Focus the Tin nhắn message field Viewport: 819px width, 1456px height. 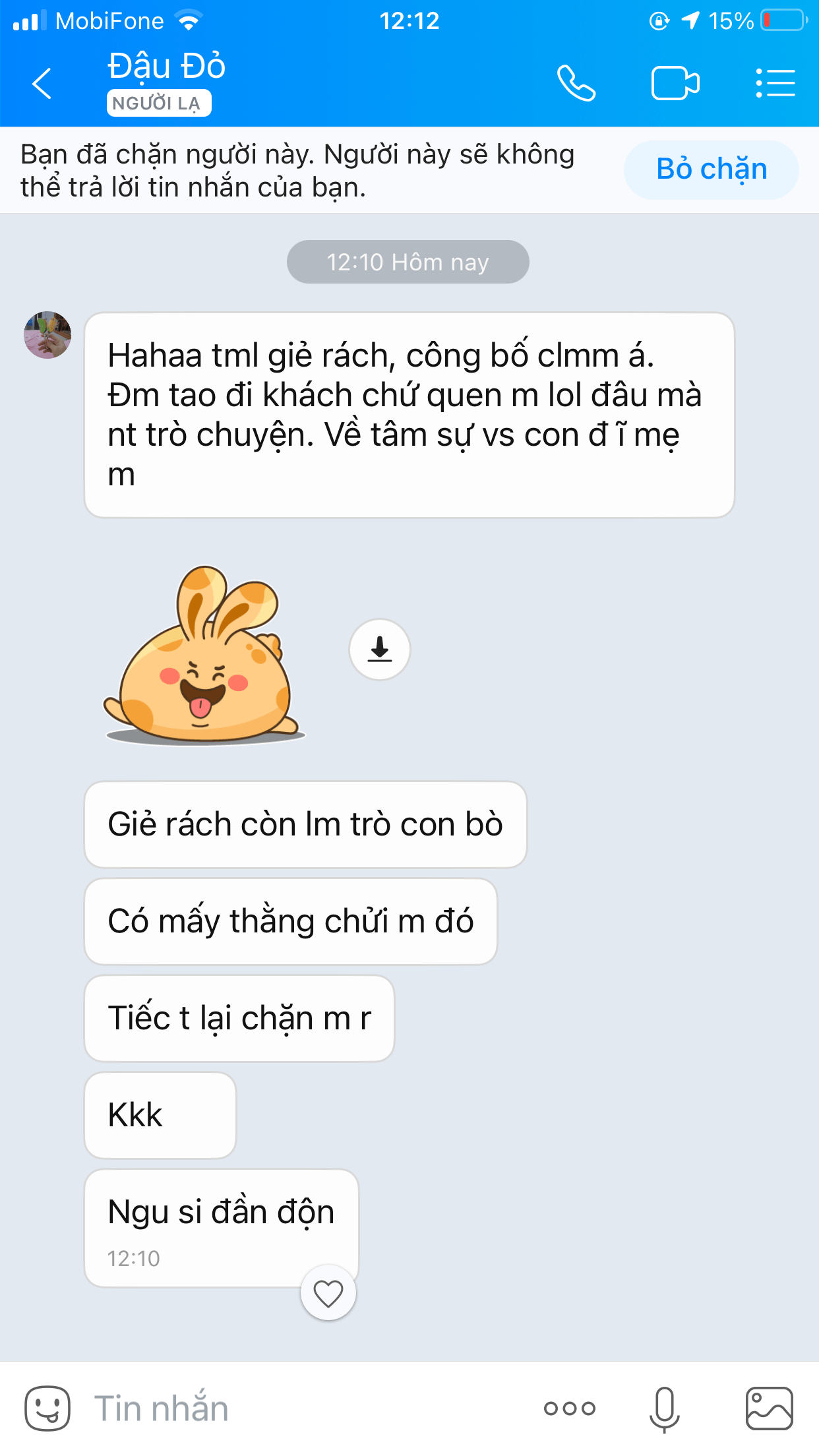coord(297,1409)
